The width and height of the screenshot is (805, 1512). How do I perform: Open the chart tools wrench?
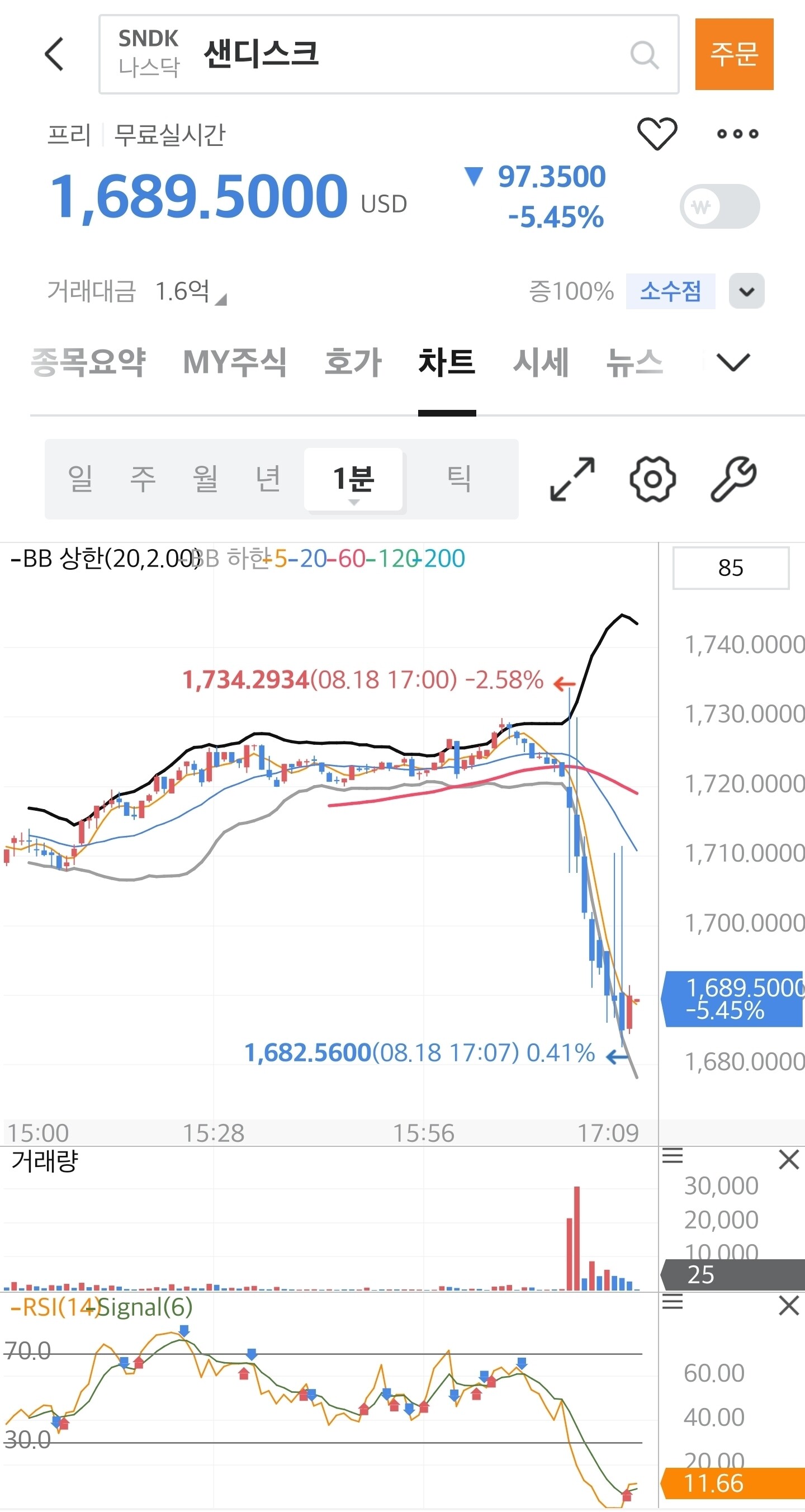tap(733, 479)
